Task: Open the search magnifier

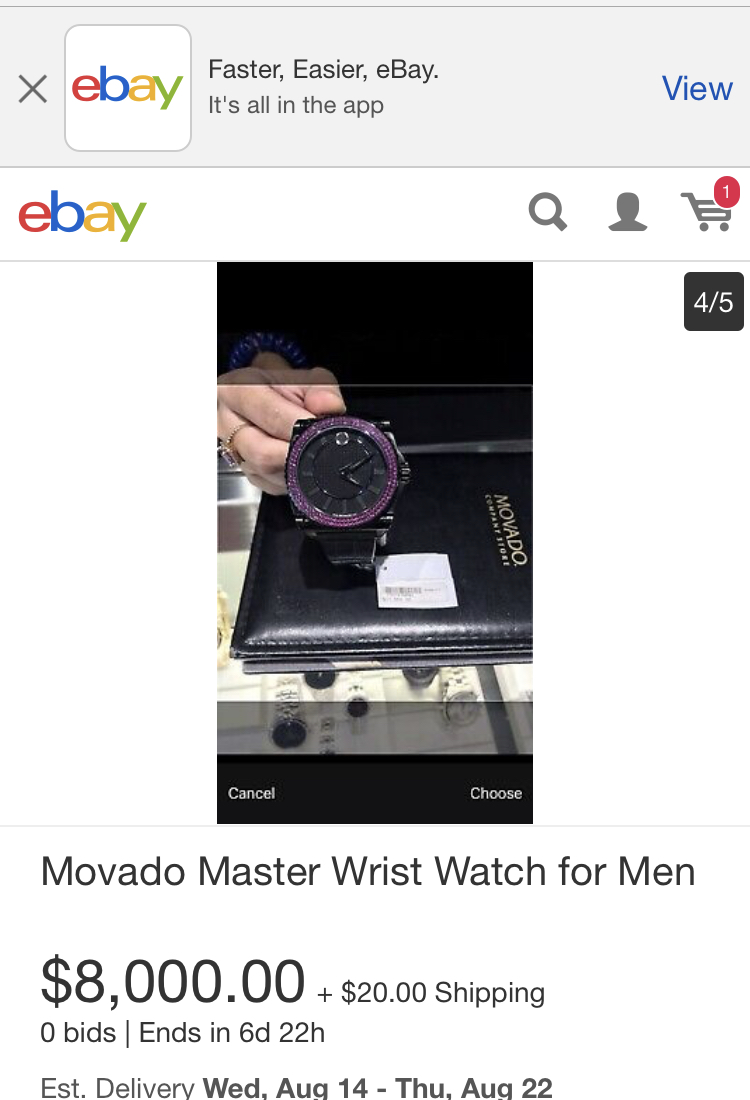Action: [x=548, y=212]
